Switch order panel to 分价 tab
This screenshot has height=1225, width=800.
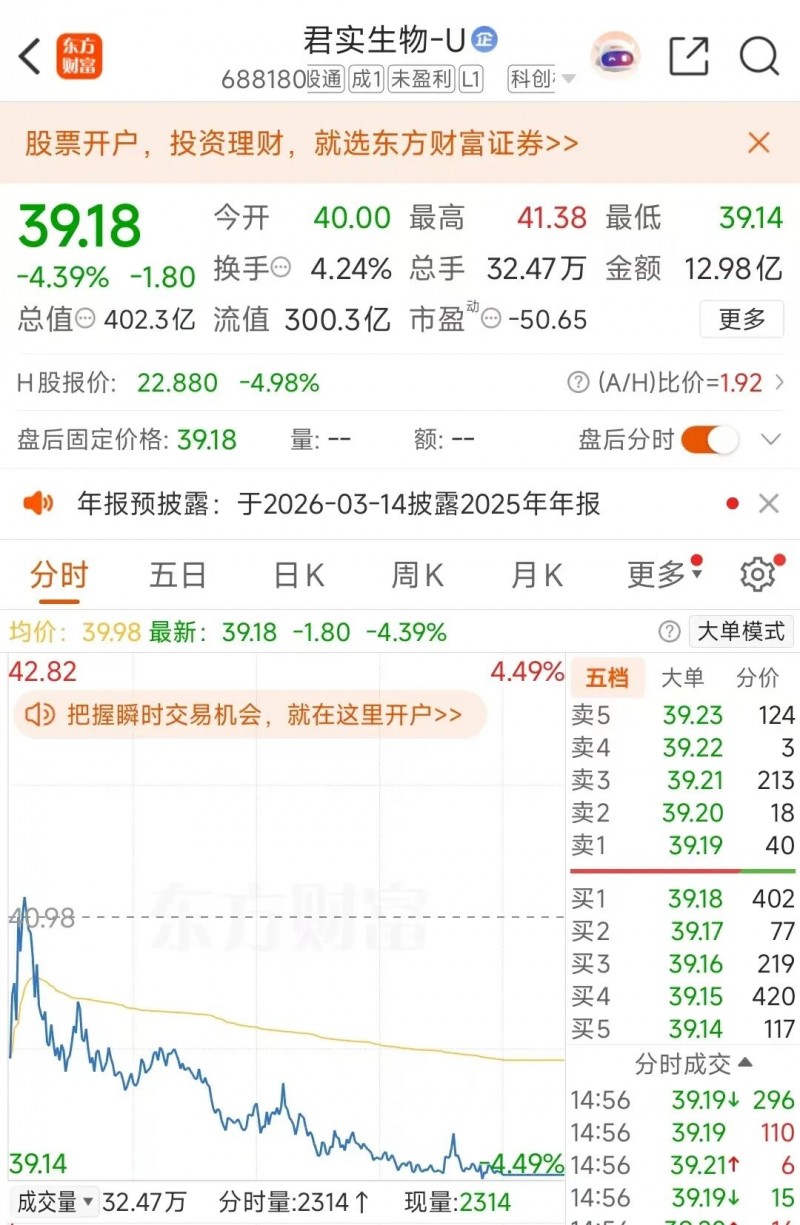coord(757,678)
